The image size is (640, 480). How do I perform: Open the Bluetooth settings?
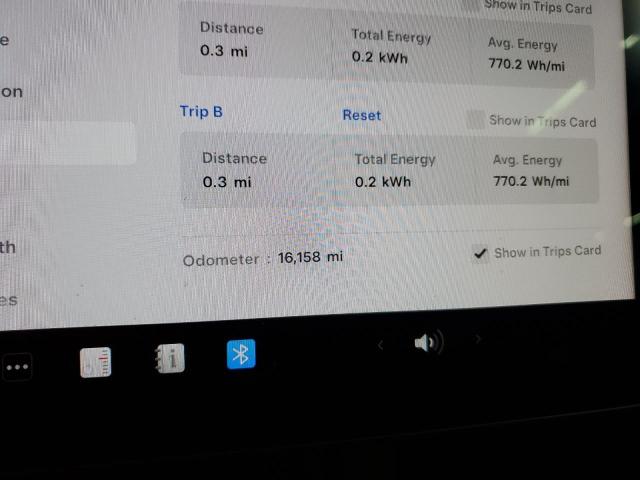241,354
